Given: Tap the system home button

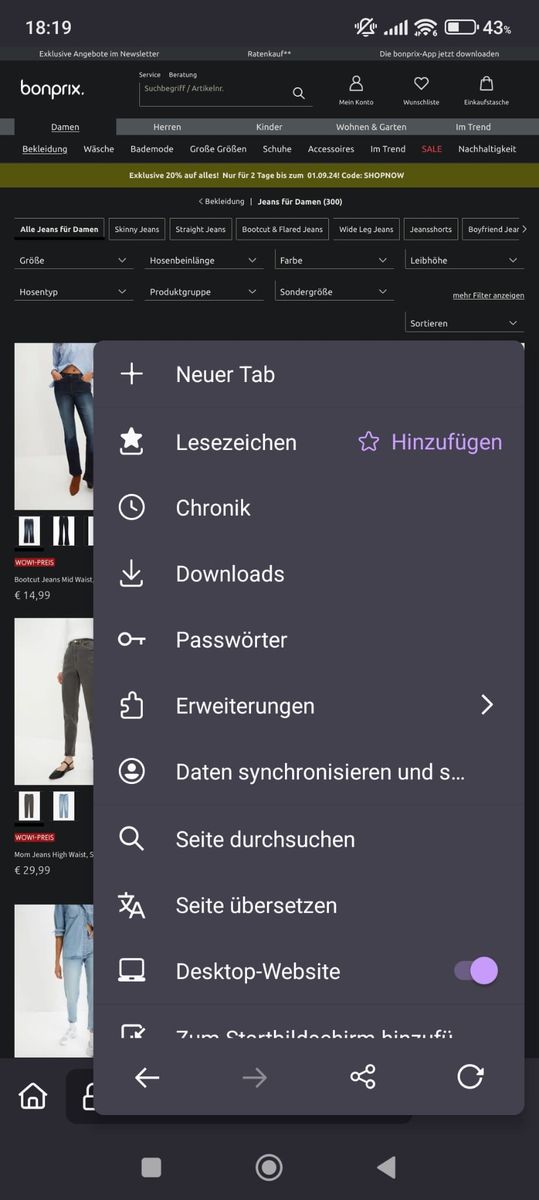Looking at the screenshot, I should pyautogui.click(x=269, y=1167).
